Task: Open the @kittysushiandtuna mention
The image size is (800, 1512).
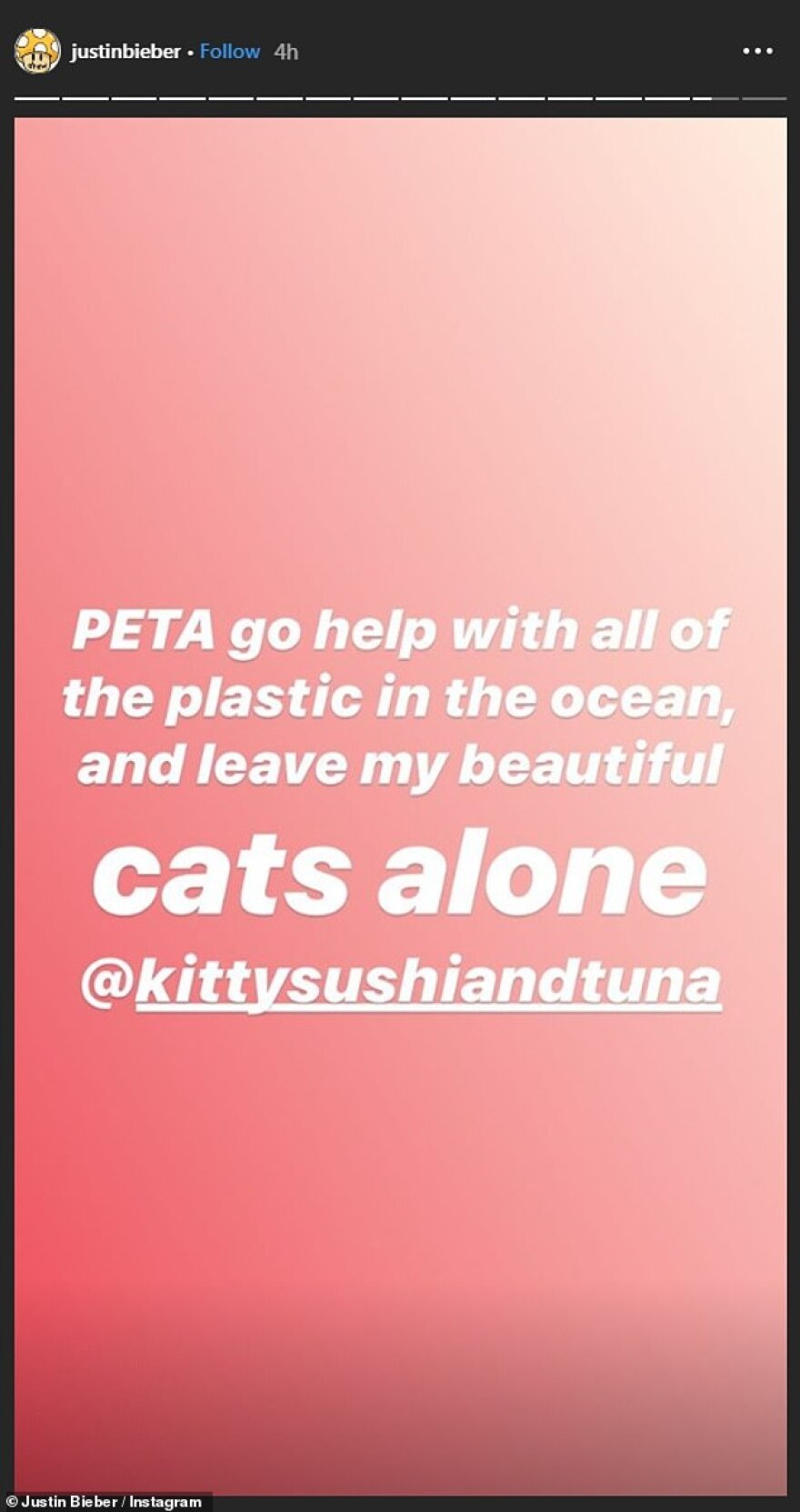Action: 401,981
